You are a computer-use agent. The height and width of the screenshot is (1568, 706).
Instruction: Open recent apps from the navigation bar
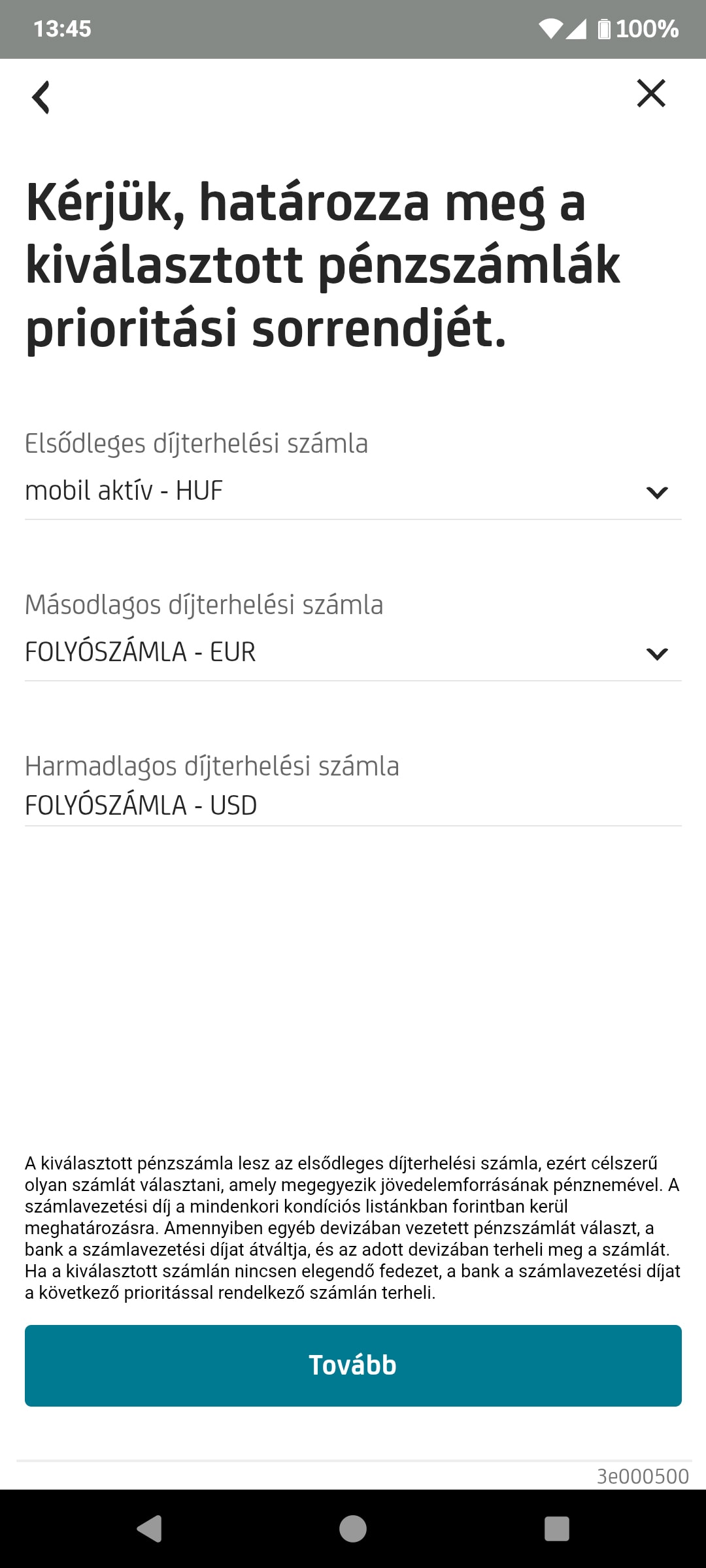click(x=556, y=1529)
